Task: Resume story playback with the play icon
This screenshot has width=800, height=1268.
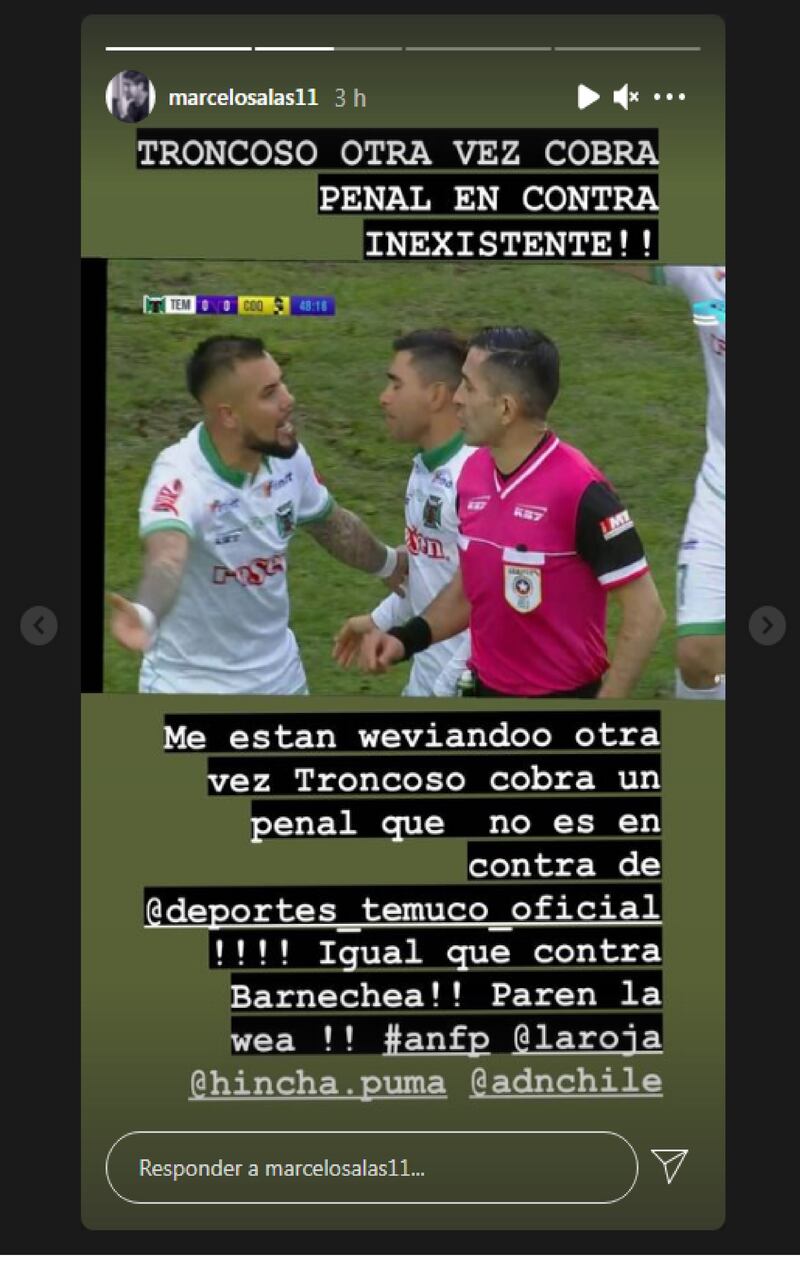Action: 588,97
